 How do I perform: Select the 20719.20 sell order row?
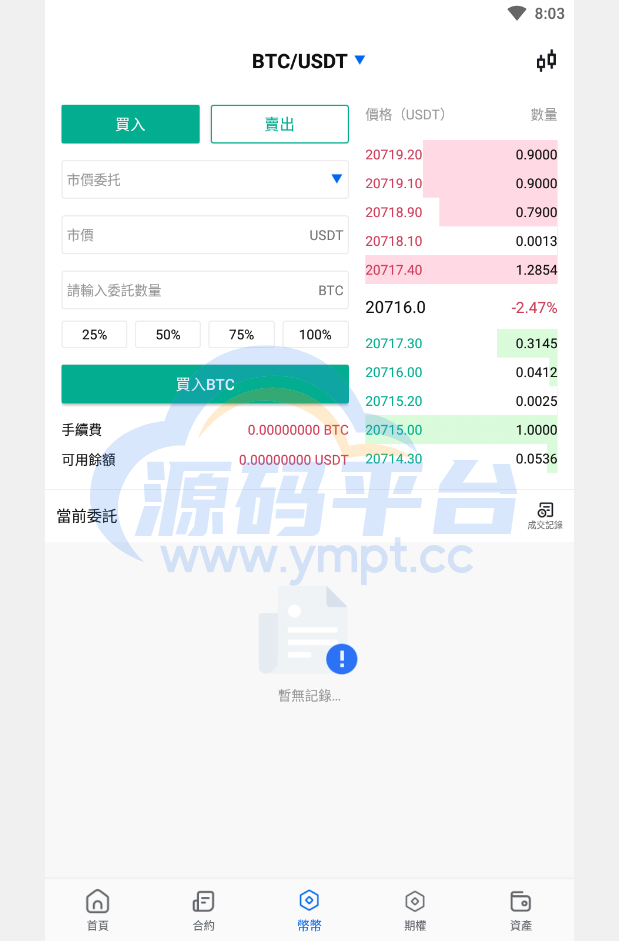point(461,155)
